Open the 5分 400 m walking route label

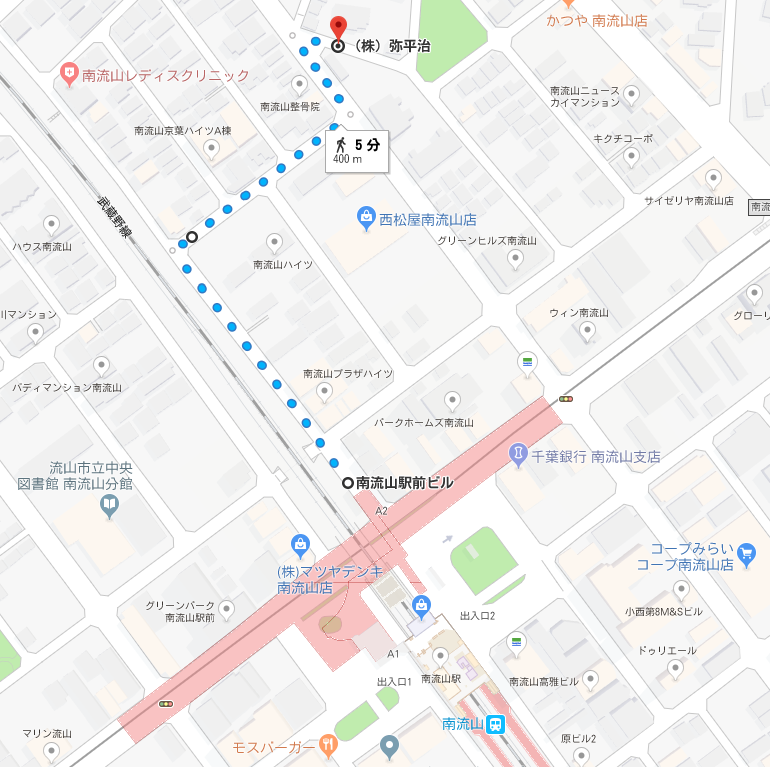357,150
